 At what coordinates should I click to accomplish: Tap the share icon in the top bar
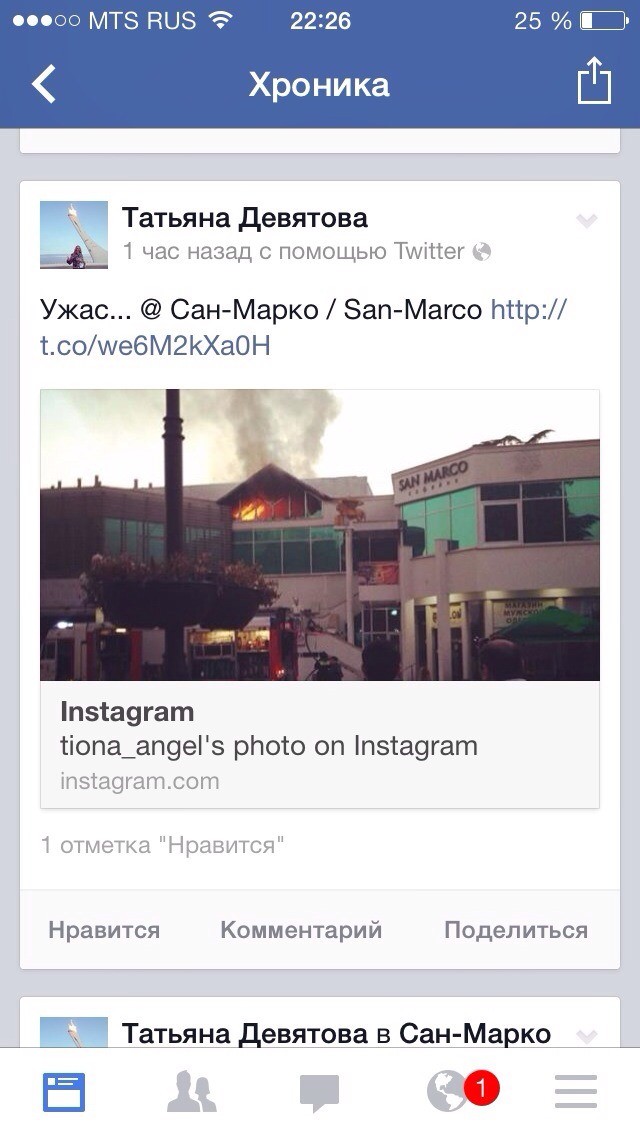tap(593, 82)
